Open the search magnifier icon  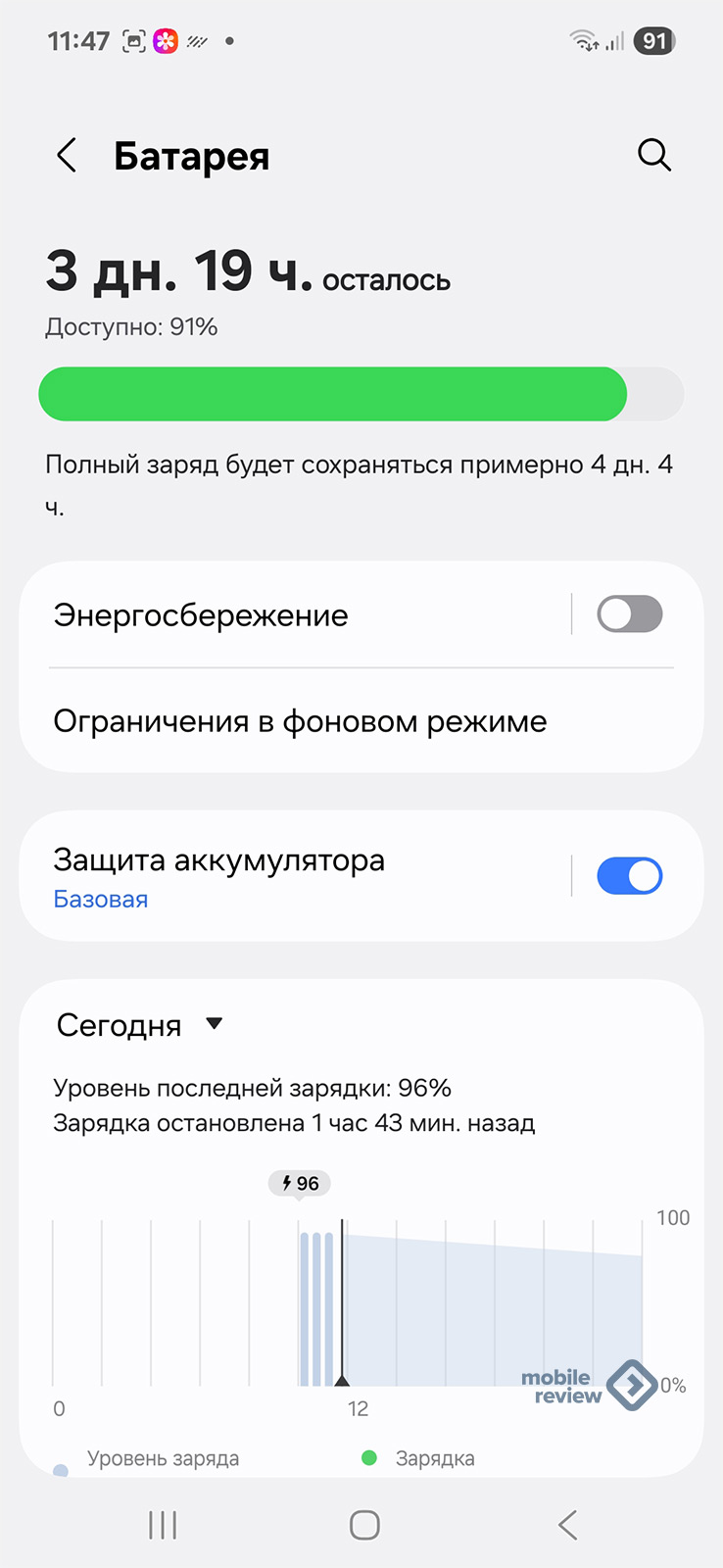tap(653, 155)
